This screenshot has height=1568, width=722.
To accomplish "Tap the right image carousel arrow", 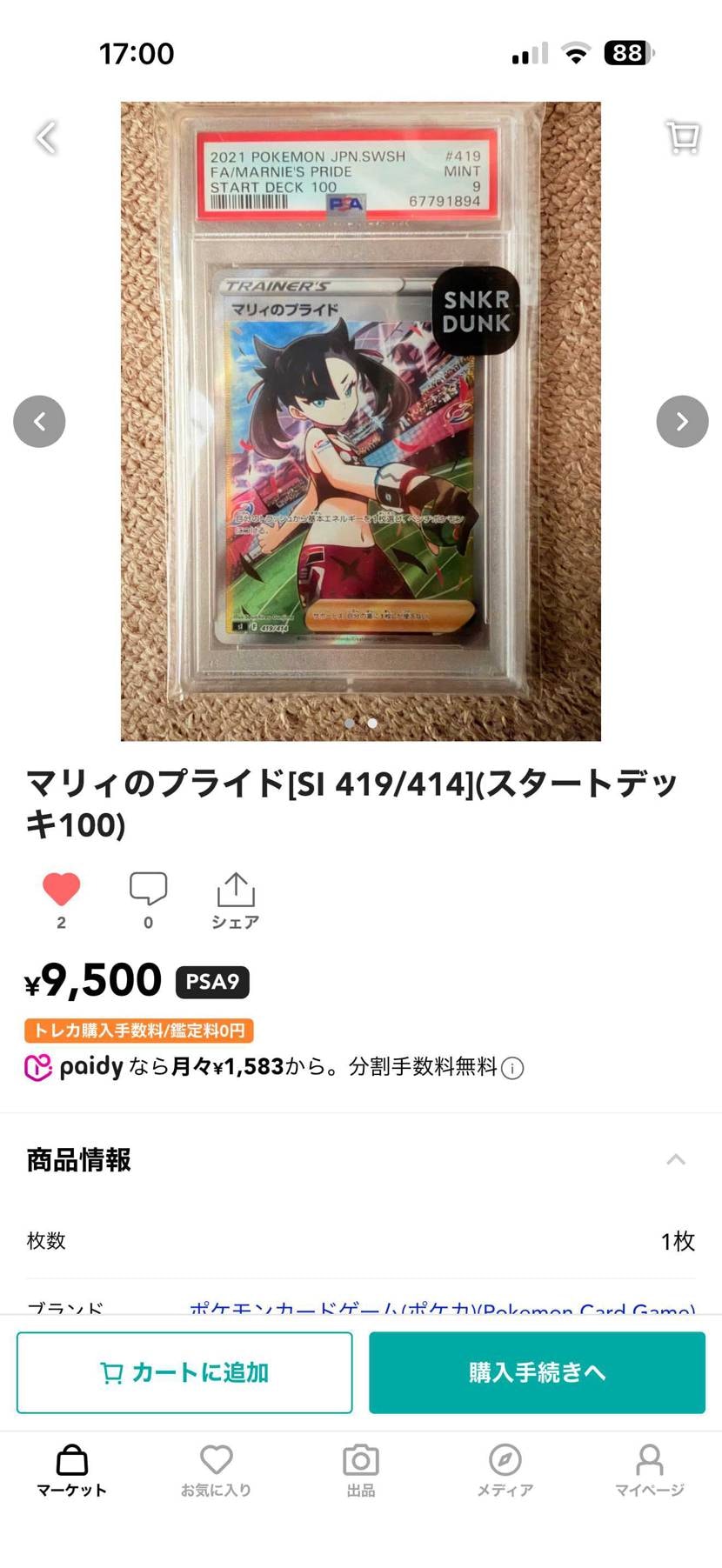I will pyautogui.click(x=683, y=421).
